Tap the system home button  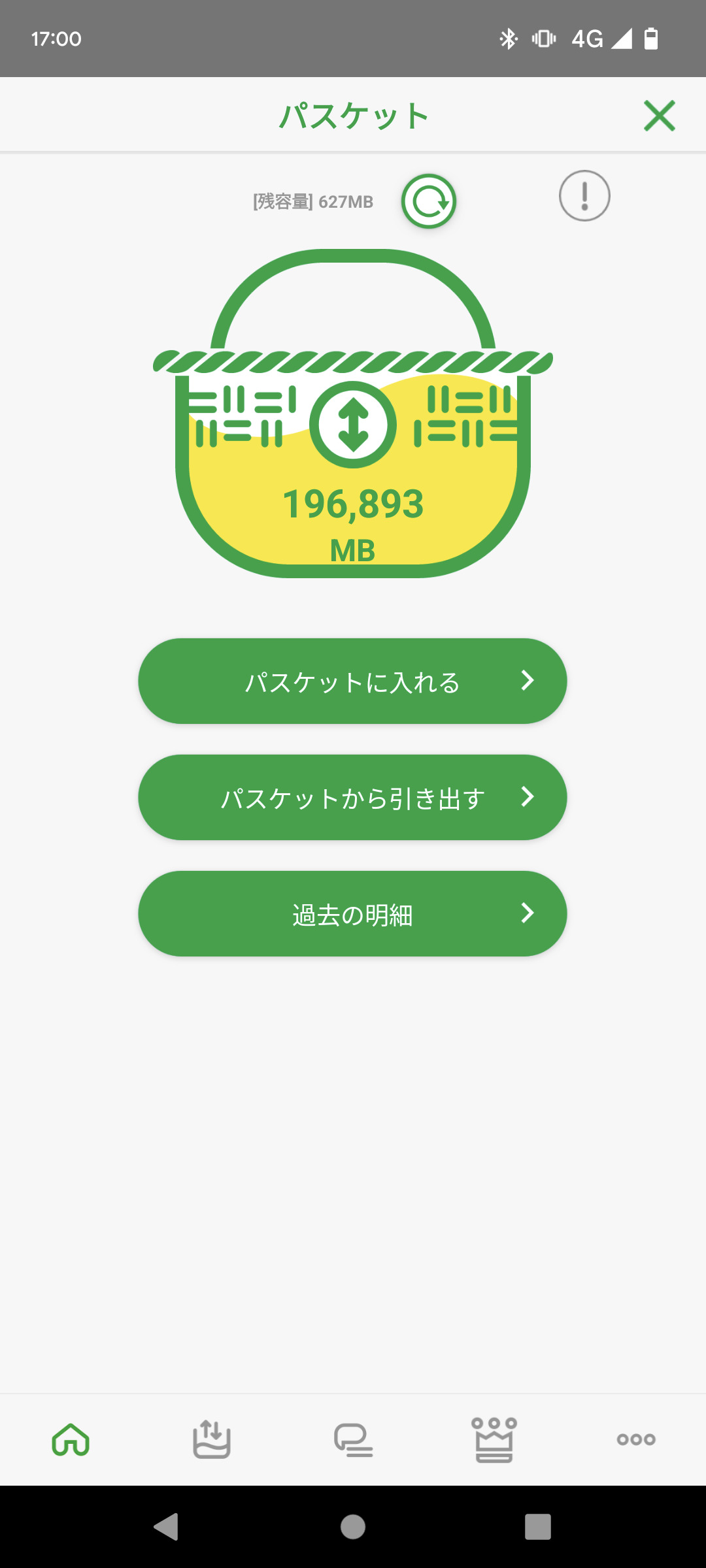pyautogui.click(x=353, y=1527)
